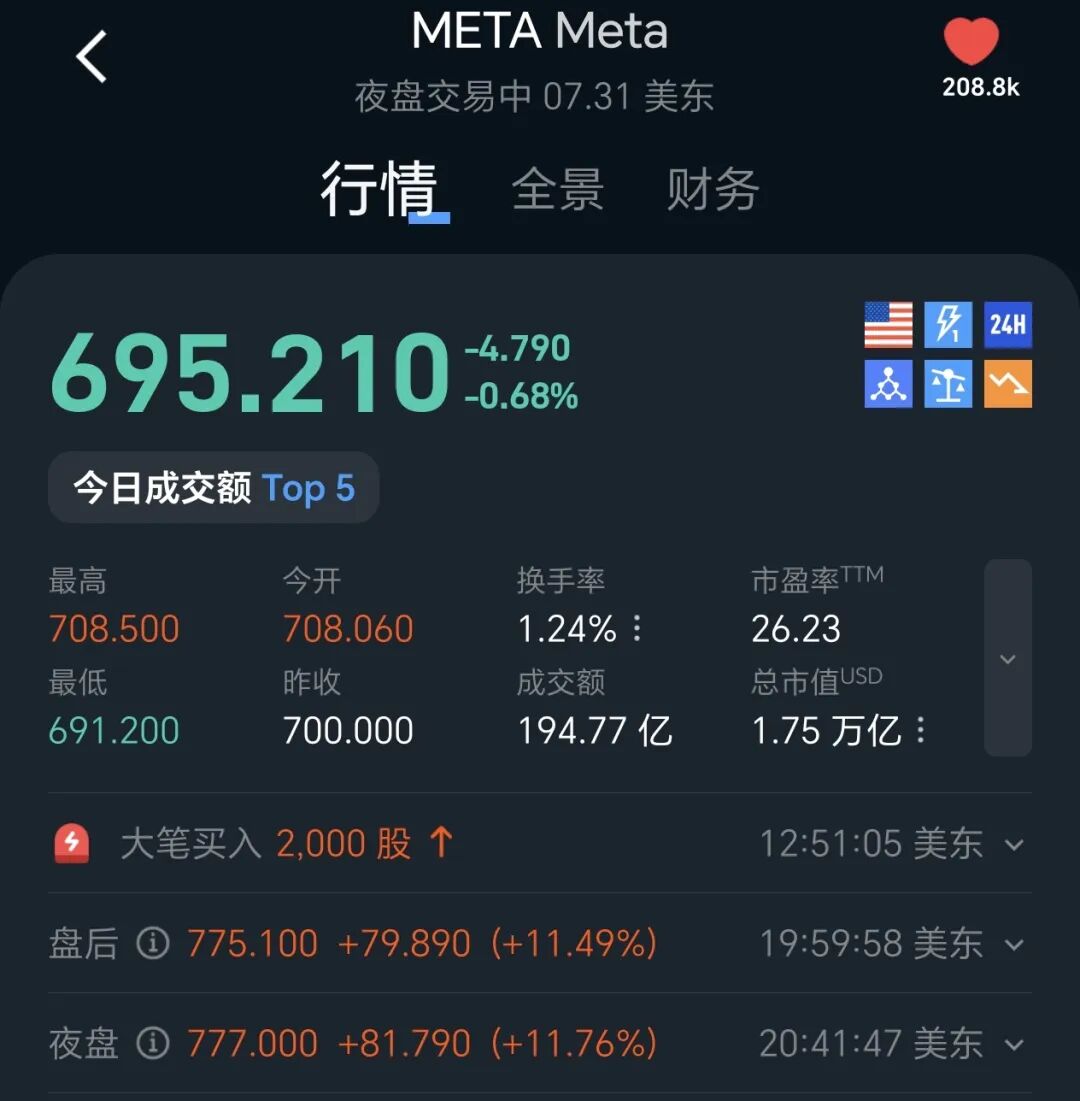Screen dimensions: 1080x1101
Task: Open the dots menu beside 总市值 1.75 万亿
Action: point(920,731)
